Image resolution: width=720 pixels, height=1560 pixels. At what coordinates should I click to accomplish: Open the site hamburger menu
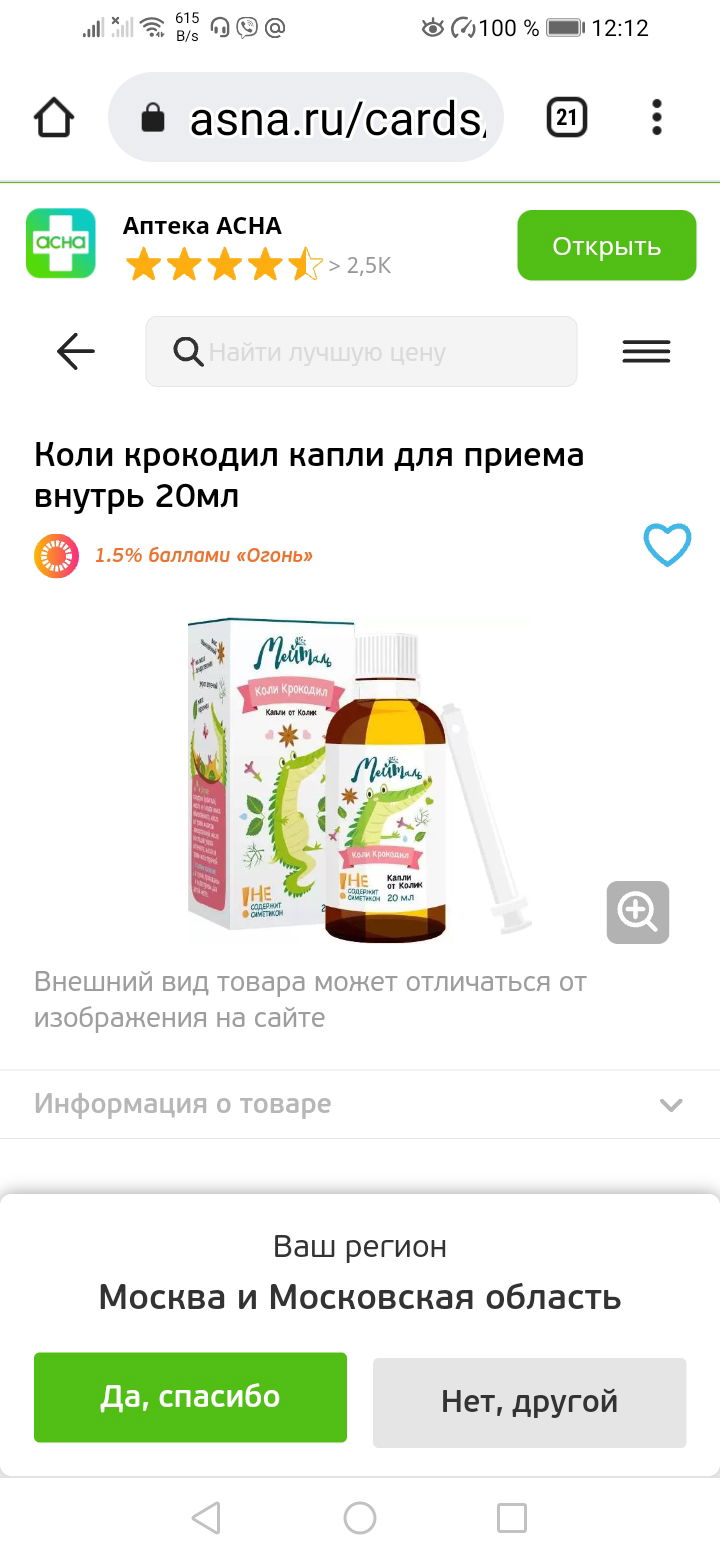click(646, 352)
